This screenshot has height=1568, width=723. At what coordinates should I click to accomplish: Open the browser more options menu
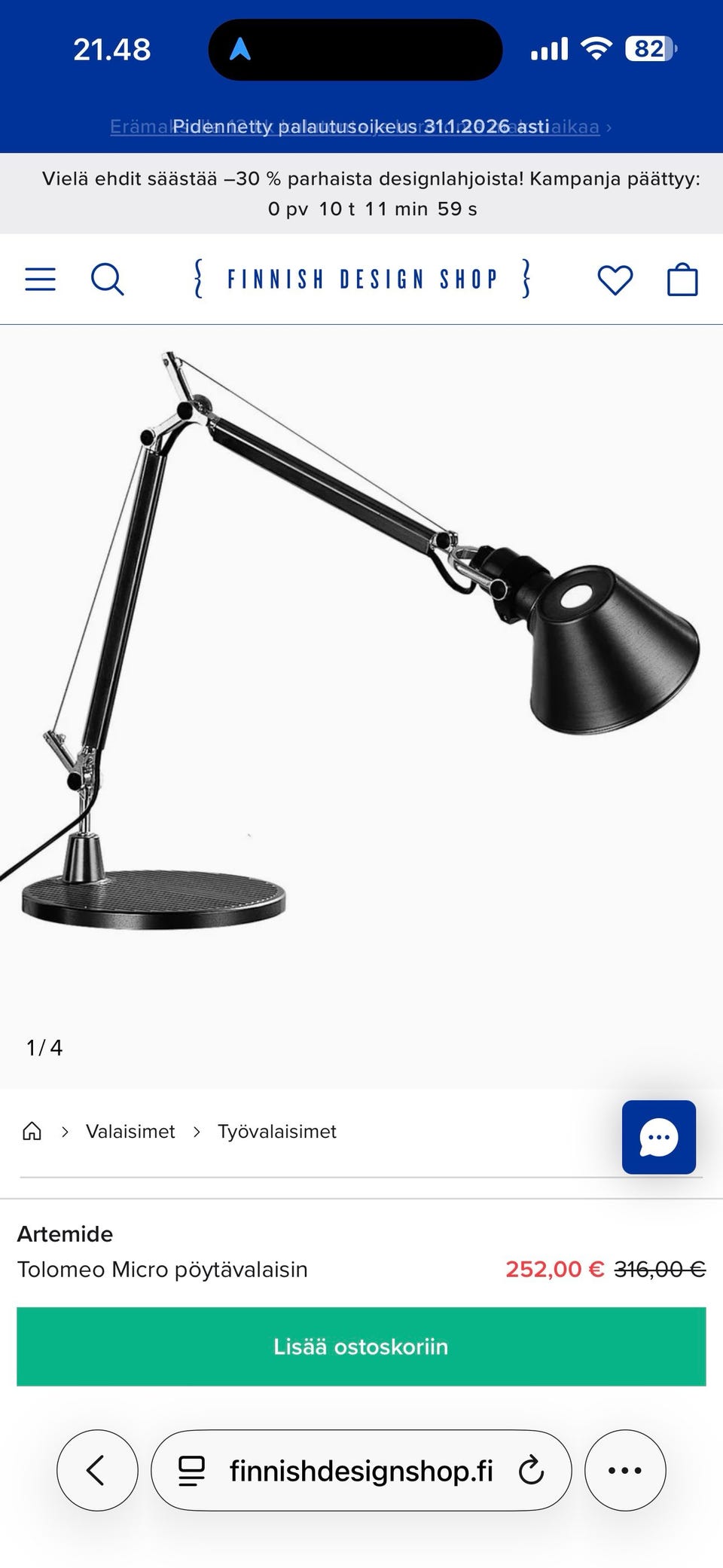pos(625,1470)
